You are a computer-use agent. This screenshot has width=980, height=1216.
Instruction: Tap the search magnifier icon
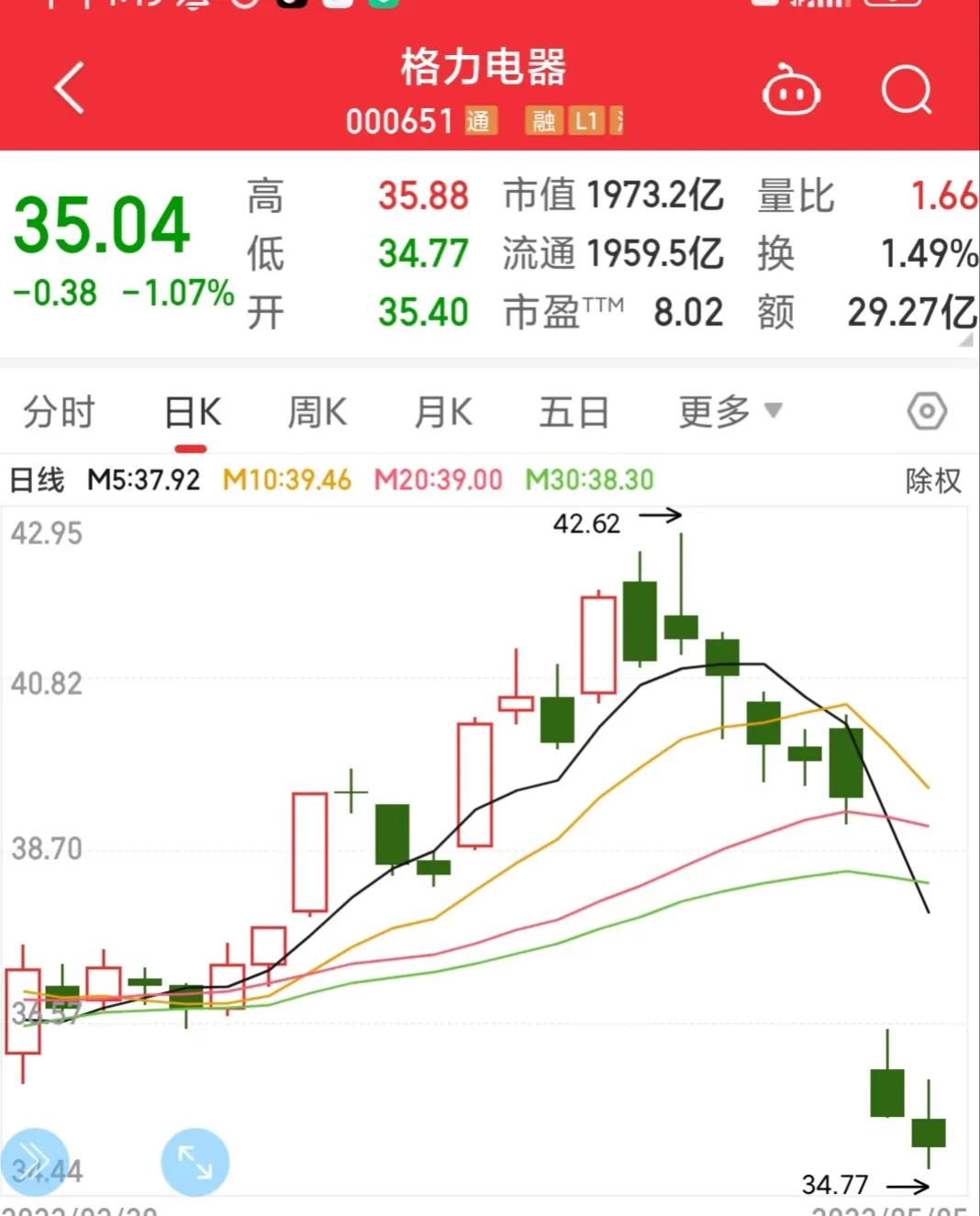[907, 91]
